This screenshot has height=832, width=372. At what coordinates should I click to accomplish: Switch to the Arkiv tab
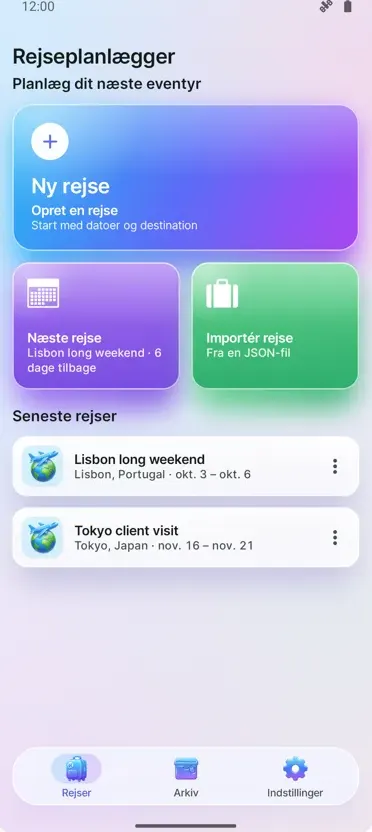186,777
